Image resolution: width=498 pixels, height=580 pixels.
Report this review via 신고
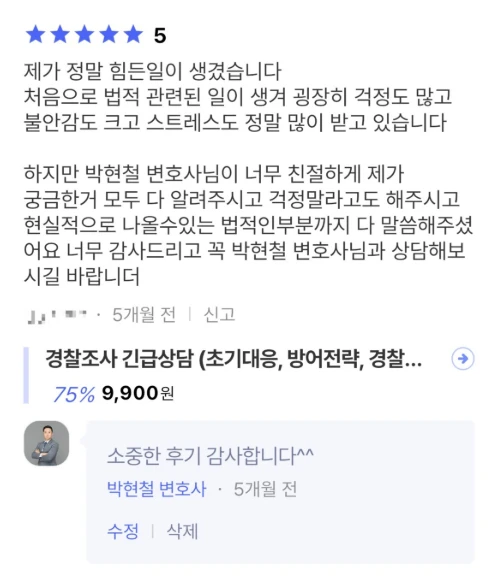point(219,315)
